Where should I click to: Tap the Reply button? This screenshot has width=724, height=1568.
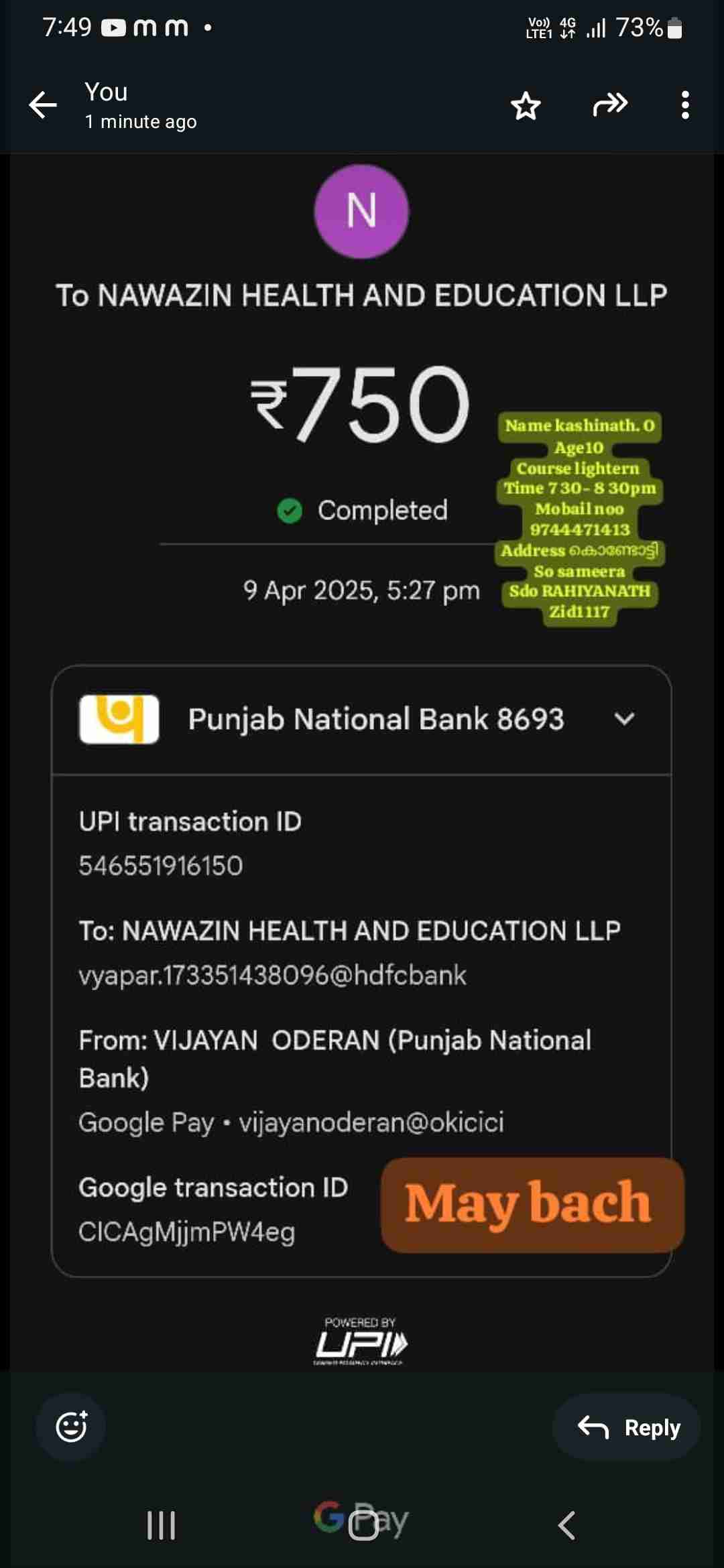(627, 1427)
